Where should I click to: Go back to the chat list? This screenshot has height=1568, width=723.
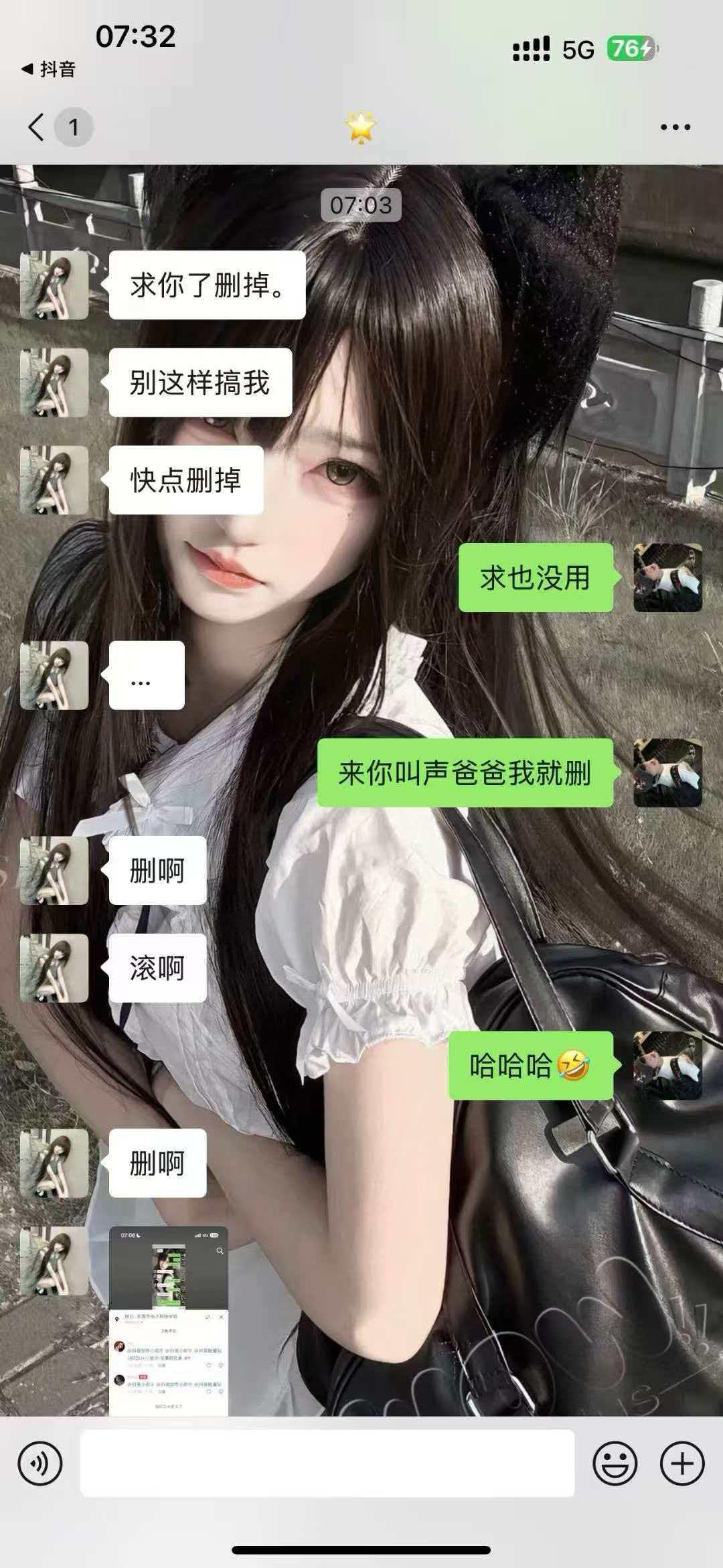[37, 127]
